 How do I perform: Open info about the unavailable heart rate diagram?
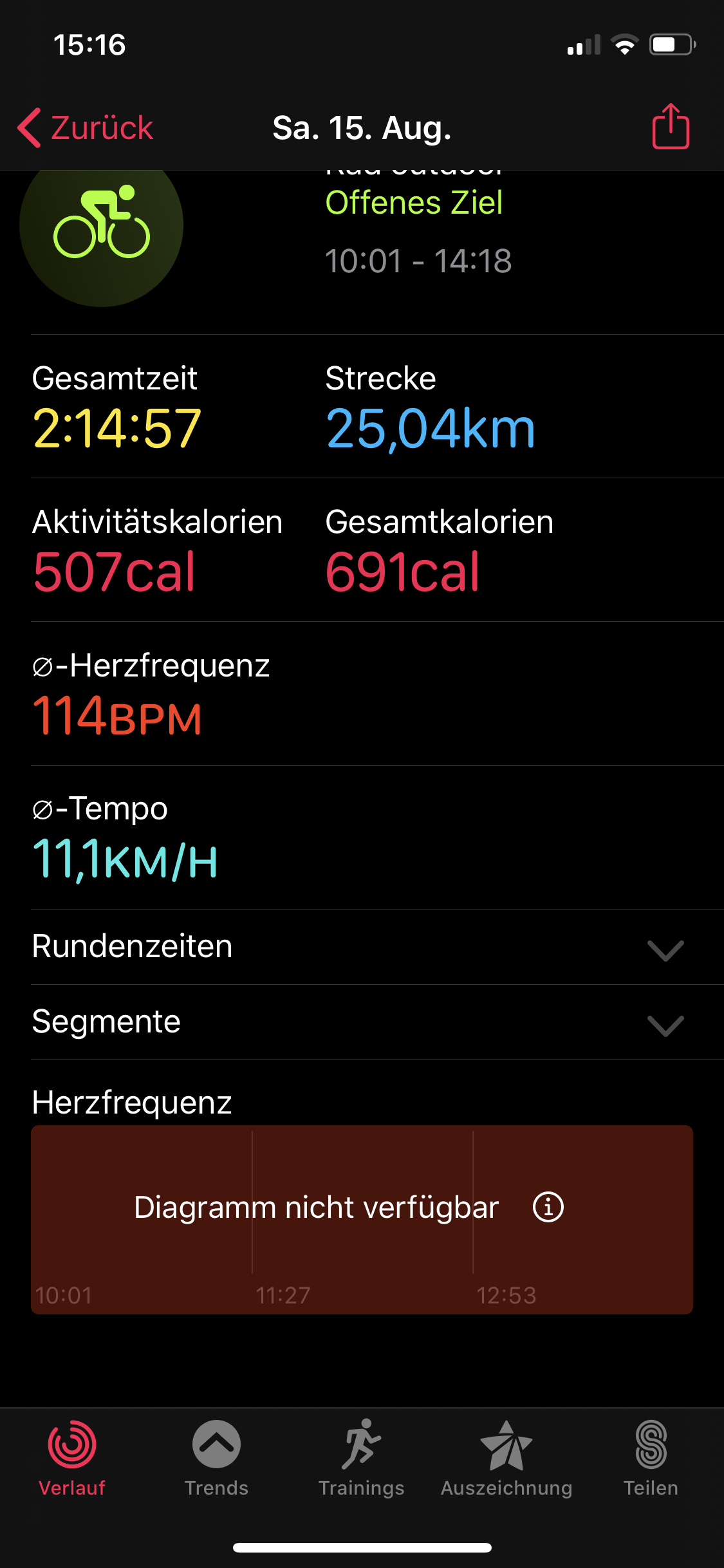548,1207
